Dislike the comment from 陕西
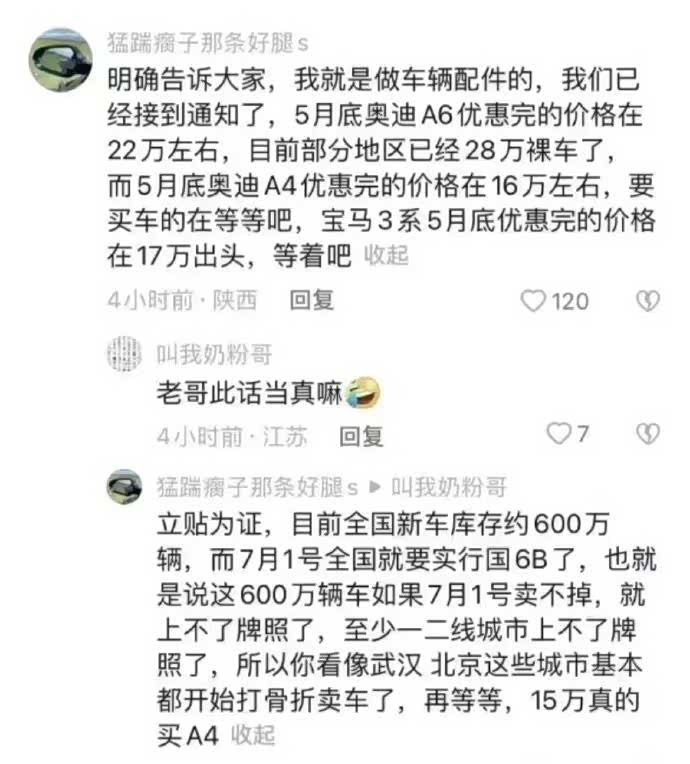Viewport: 690px width, 764px height. [x=648, y=300]
